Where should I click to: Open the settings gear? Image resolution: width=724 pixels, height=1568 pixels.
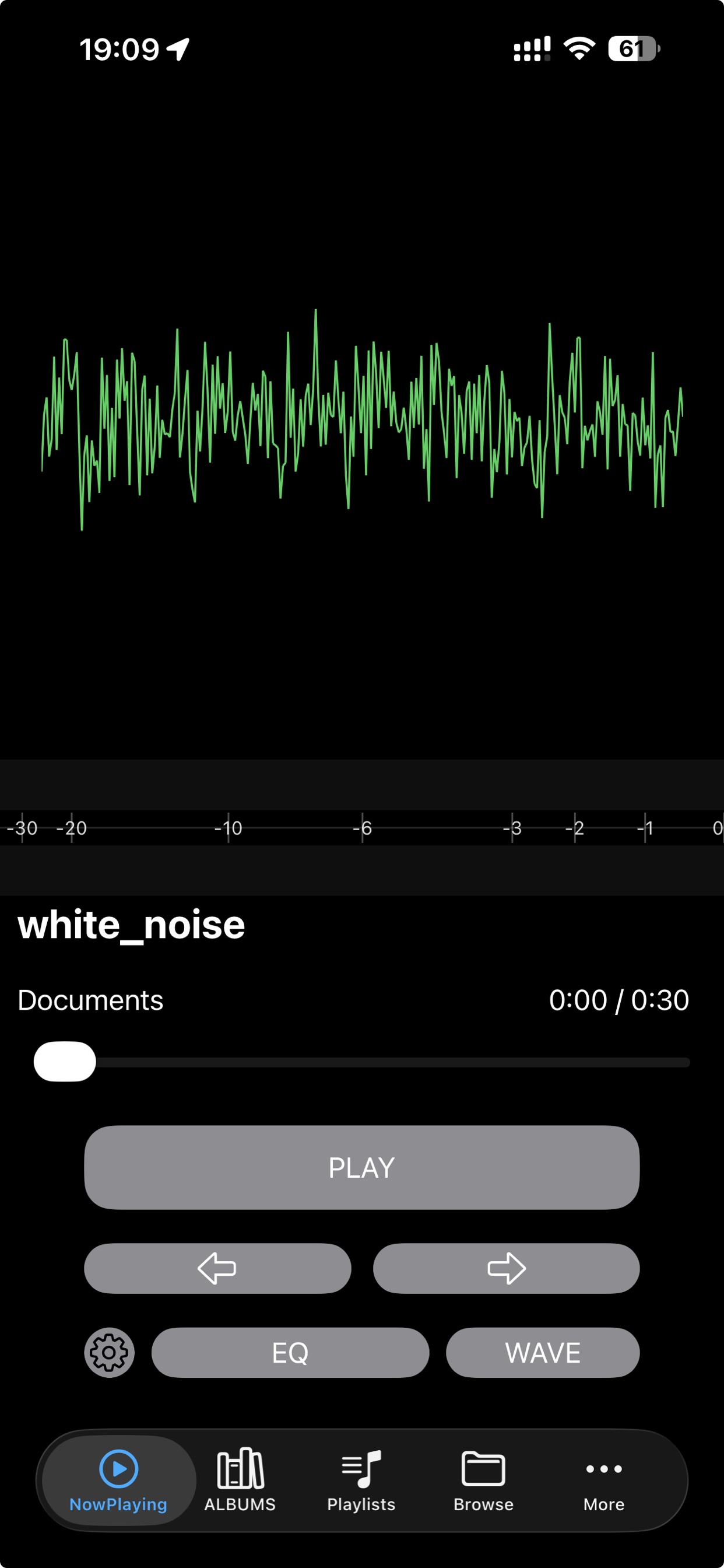[x=110, y=1353]
